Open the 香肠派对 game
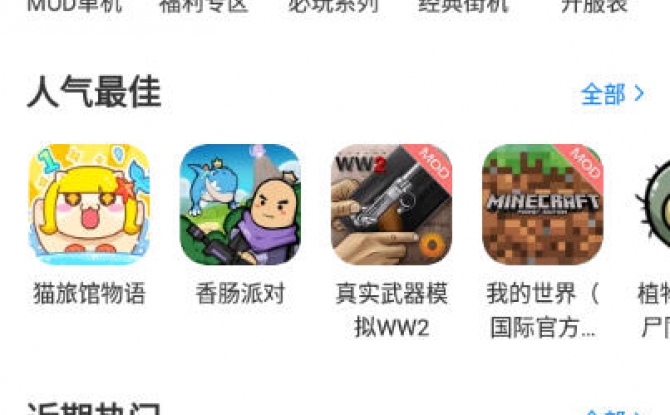The height and width of the screenshot is (415, 670). pos(240,204)
